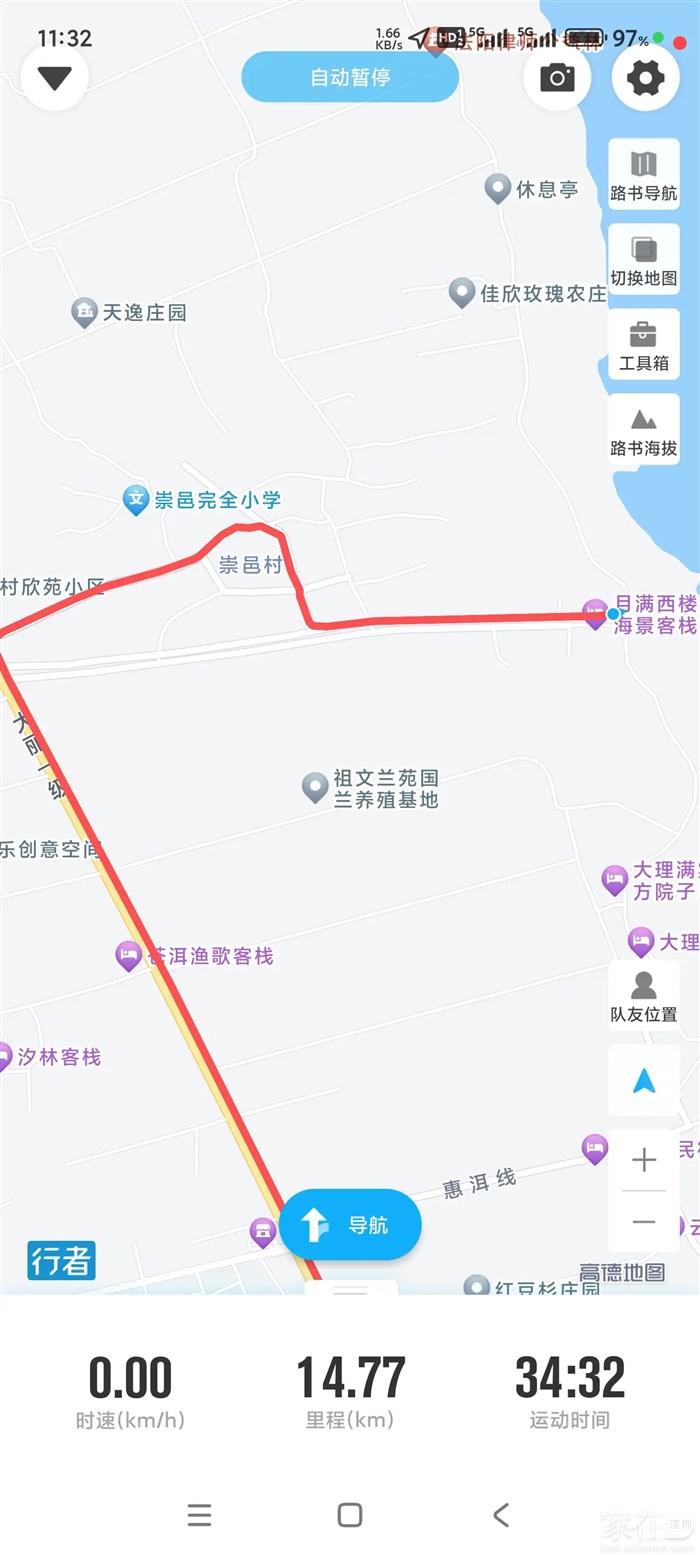View 路书海拔 elevation profile
The width and height of the screenshot is (700, 1555).
(x=644, y=430)
